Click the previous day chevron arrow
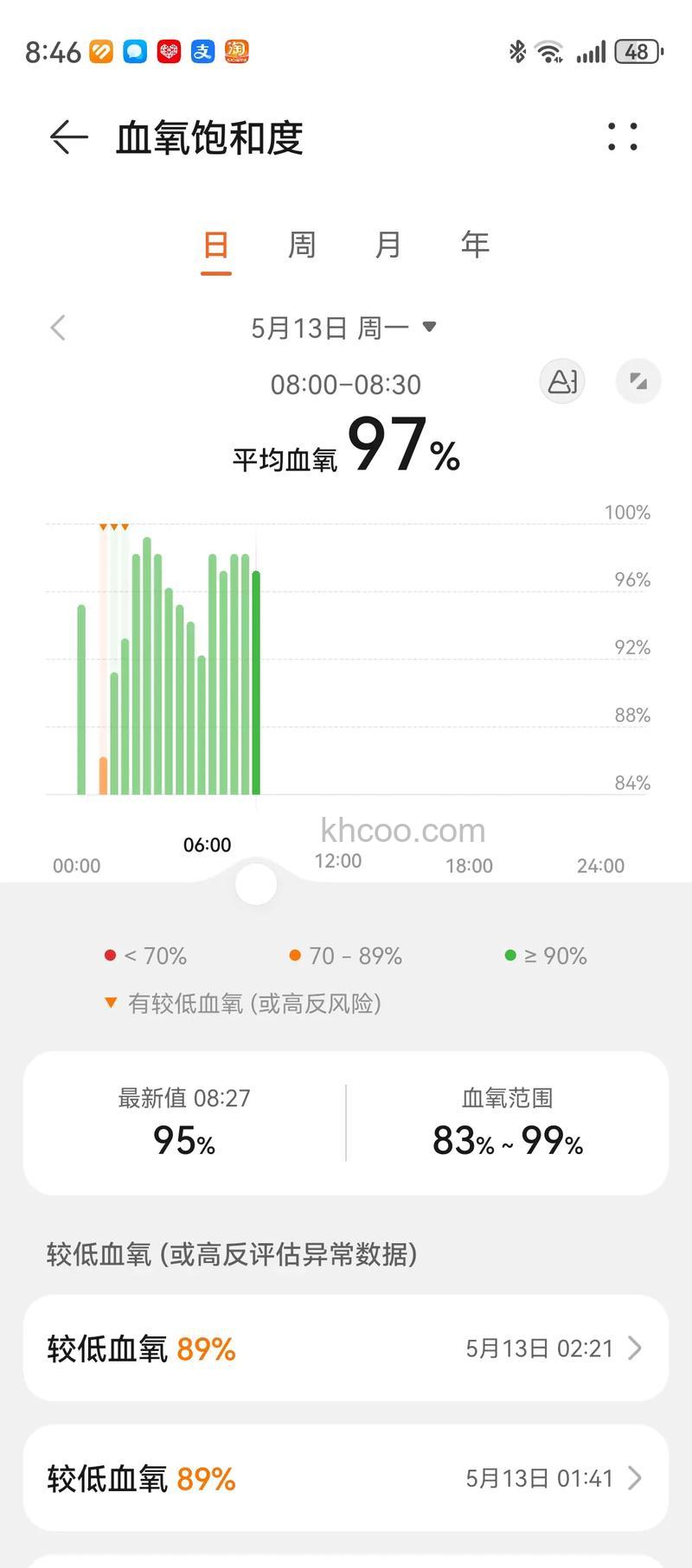Image resolution: width=692 pixels, height=1568 pixels. (x=57, y=327)
